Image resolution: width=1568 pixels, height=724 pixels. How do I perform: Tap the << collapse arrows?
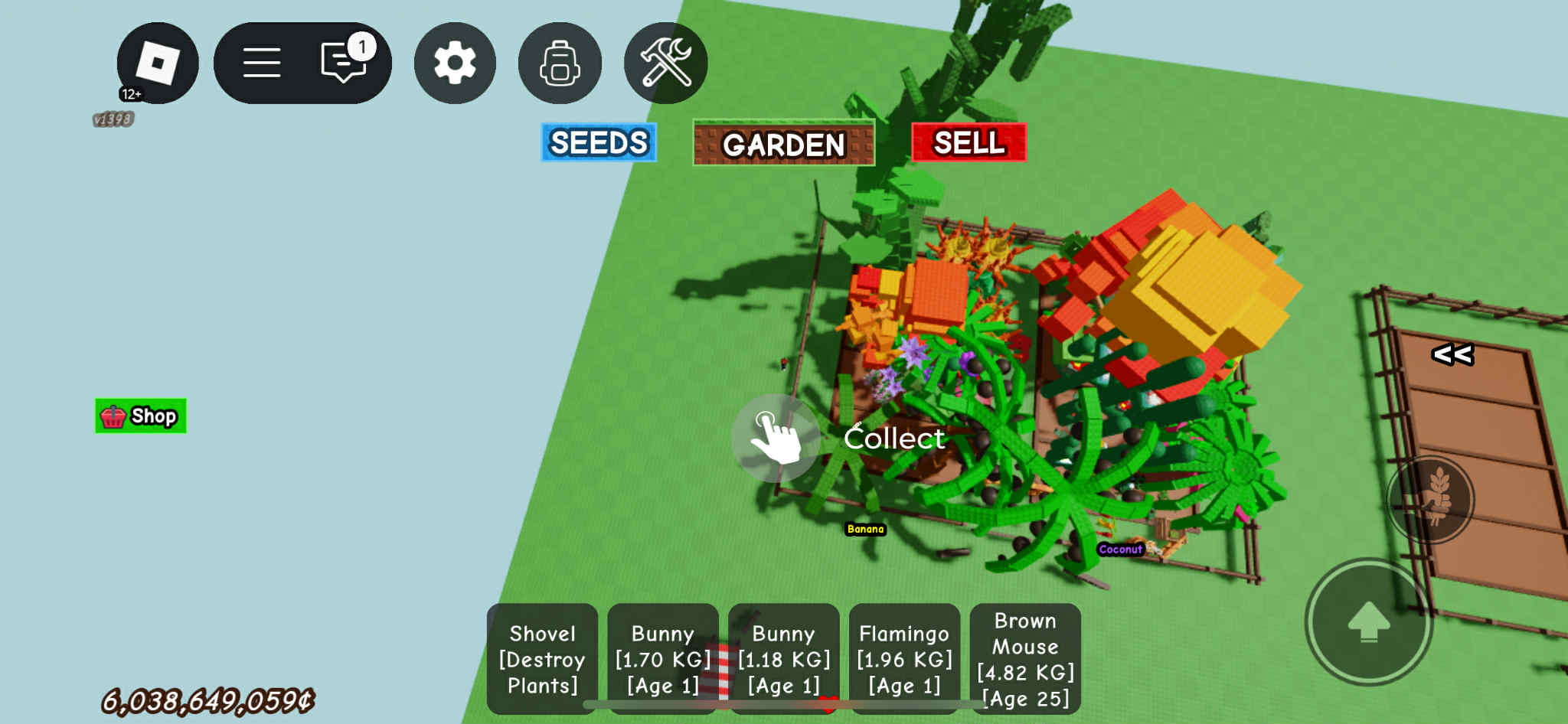(1452, 354)
